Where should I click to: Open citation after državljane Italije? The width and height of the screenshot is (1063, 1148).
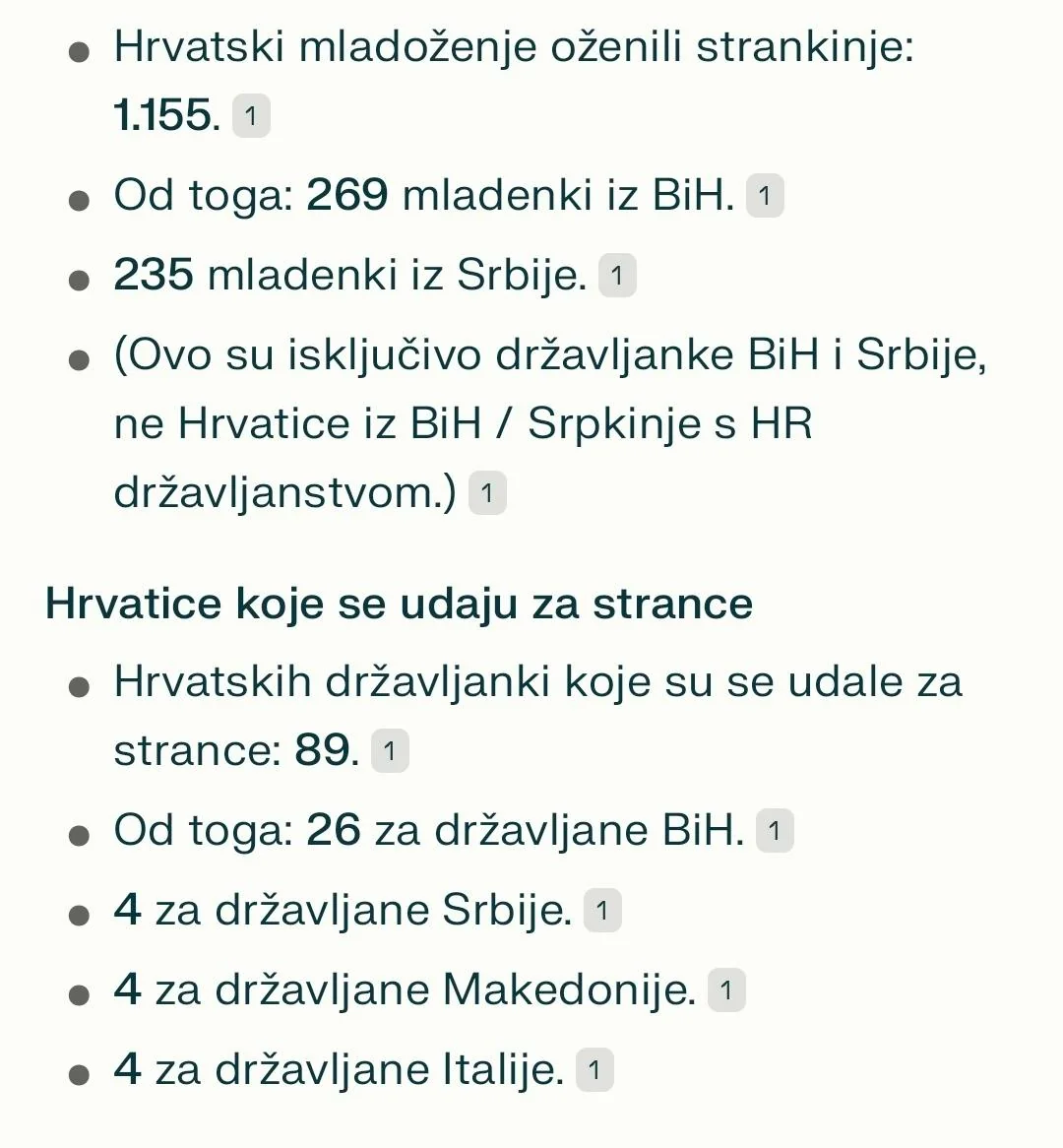point(594,1069)
